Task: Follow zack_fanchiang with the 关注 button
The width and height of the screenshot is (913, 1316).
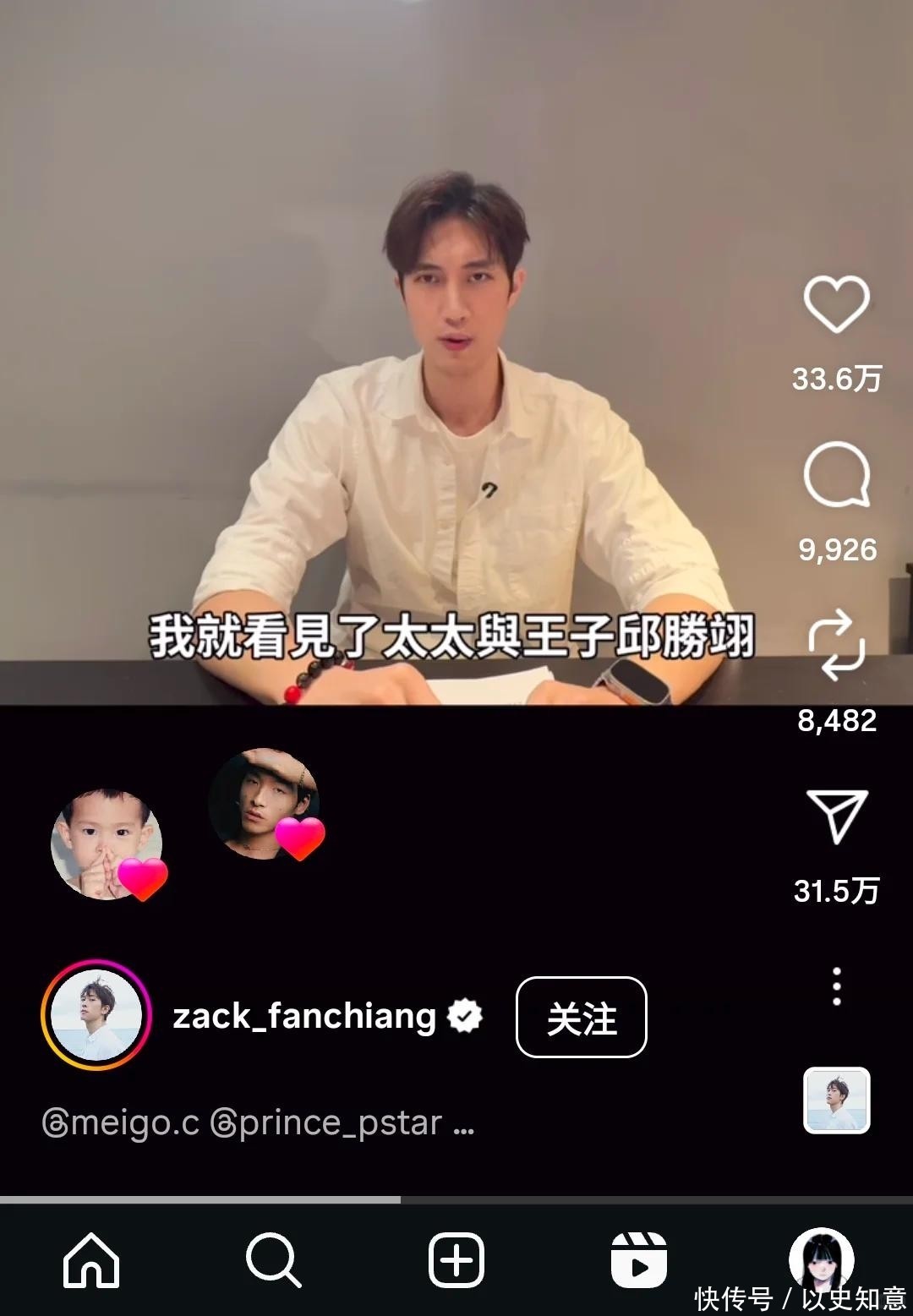Action: [x=581, y=1017]
